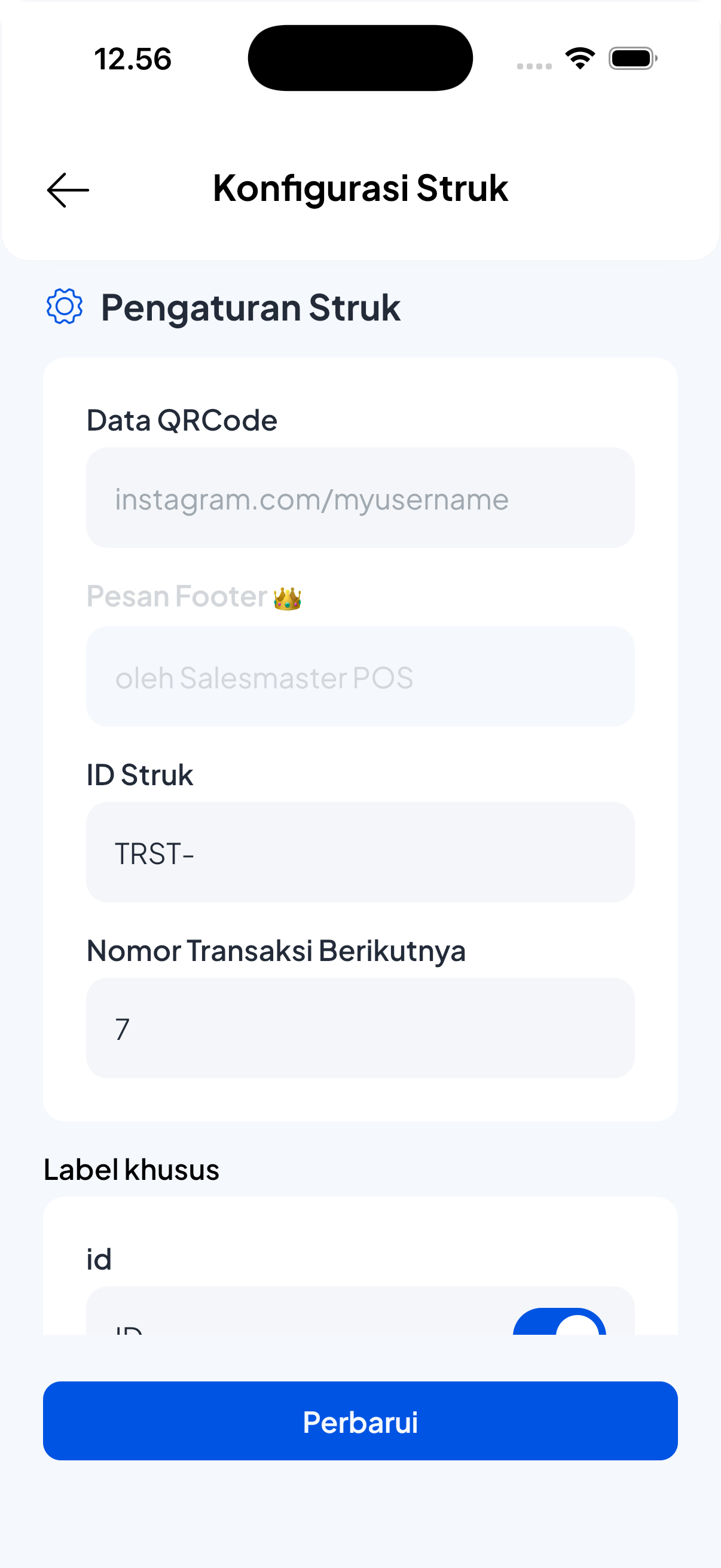
Task: Tap the Pesan Footer label text
Action: (x=176, y=597)
